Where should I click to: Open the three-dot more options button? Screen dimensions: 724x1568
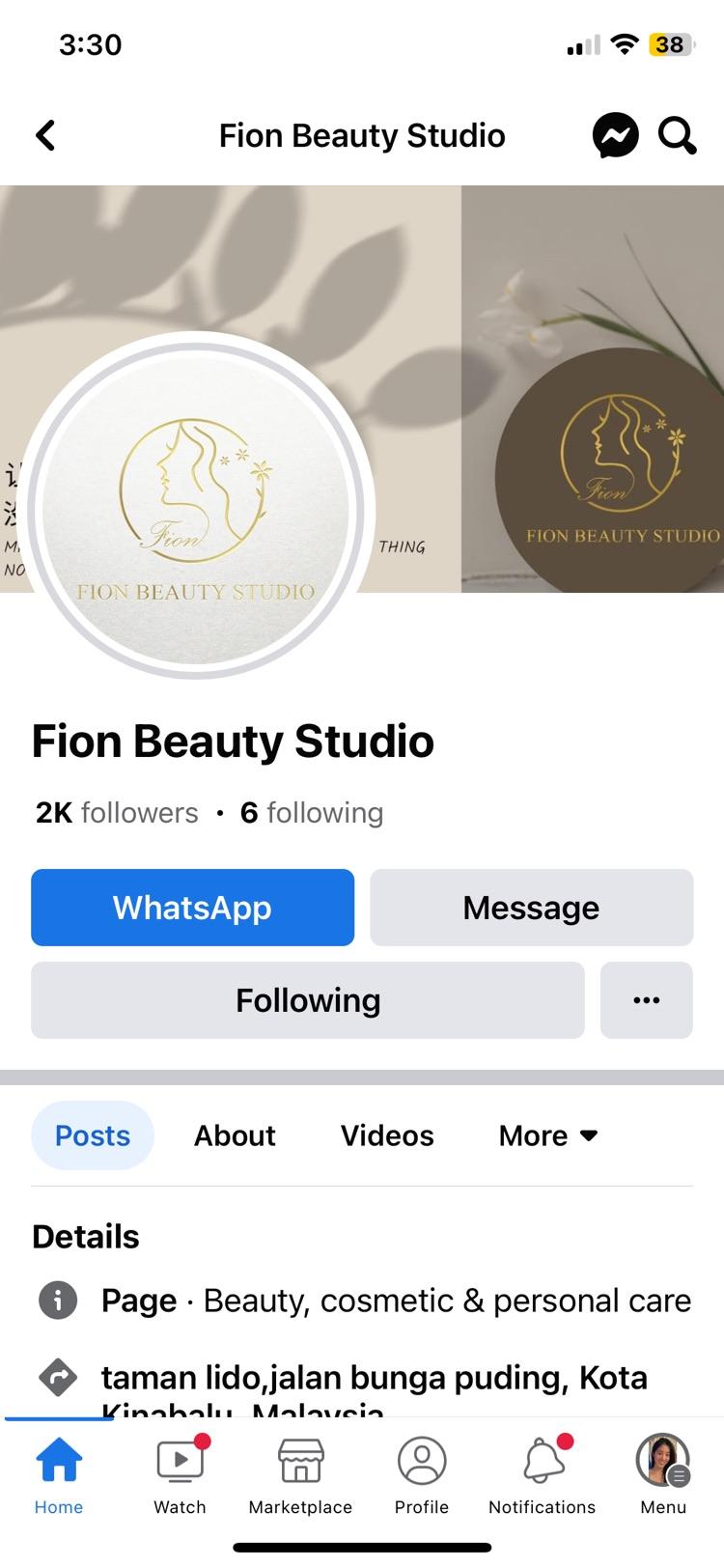tap(646, 999)
